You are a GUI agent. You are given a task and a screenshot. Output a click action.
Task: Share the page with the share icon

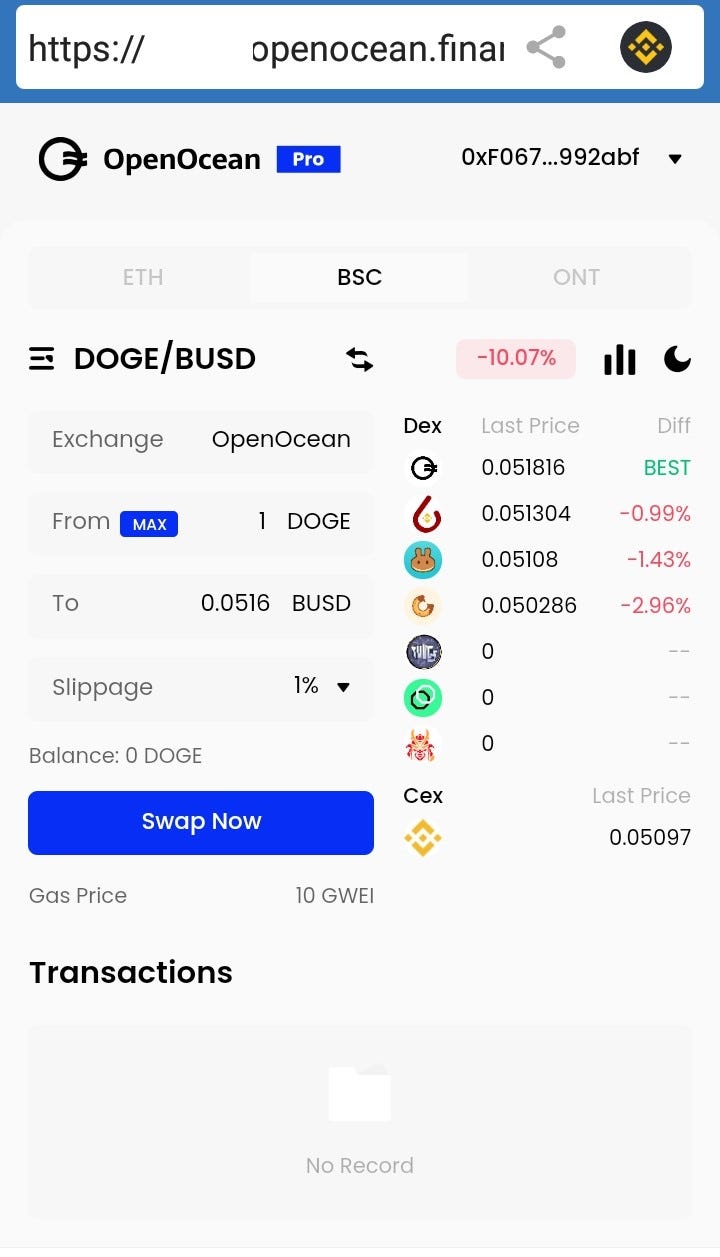click(x=546, y=47)
